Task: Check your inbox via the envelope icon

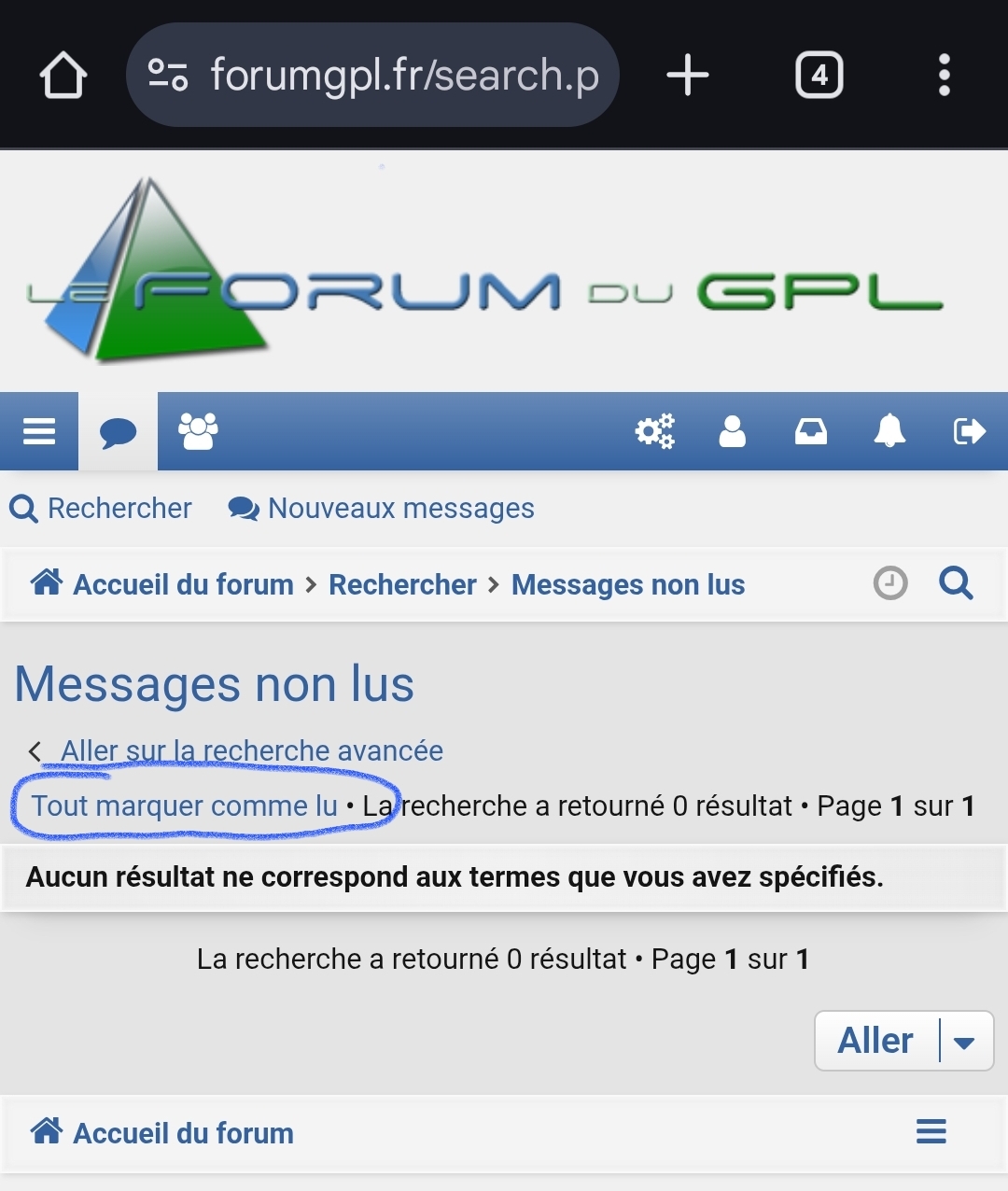Action: point(811,431)
